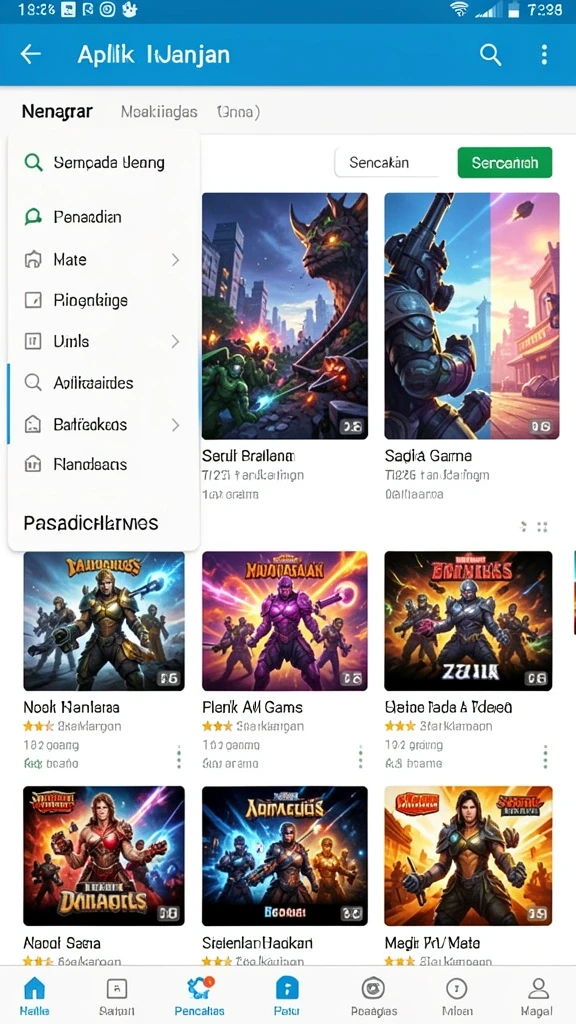
Task: Select Balreokcos in the menu
Action: [103, 424]
